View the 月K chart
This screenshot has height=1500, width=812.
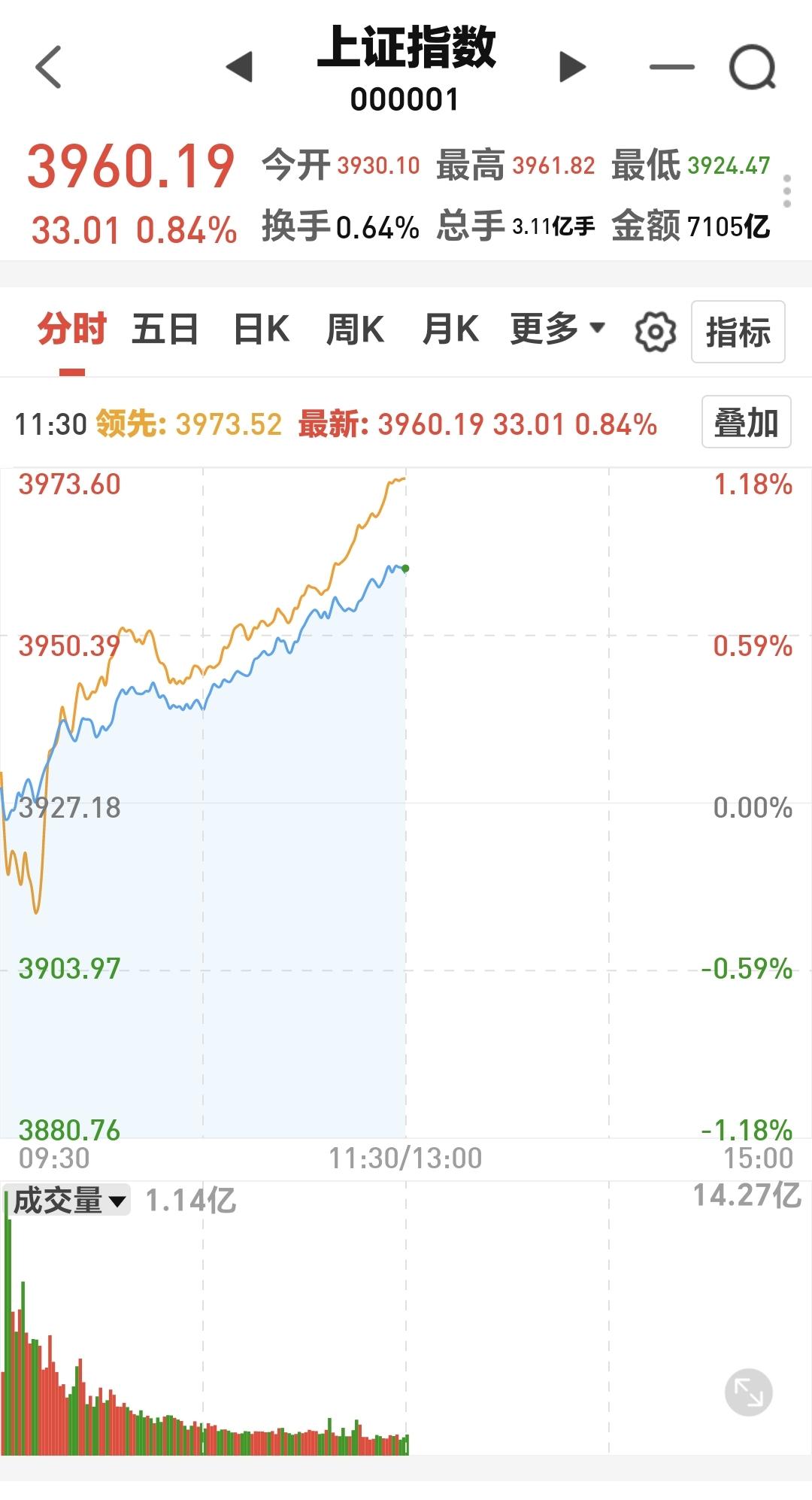tap(450, 329)
